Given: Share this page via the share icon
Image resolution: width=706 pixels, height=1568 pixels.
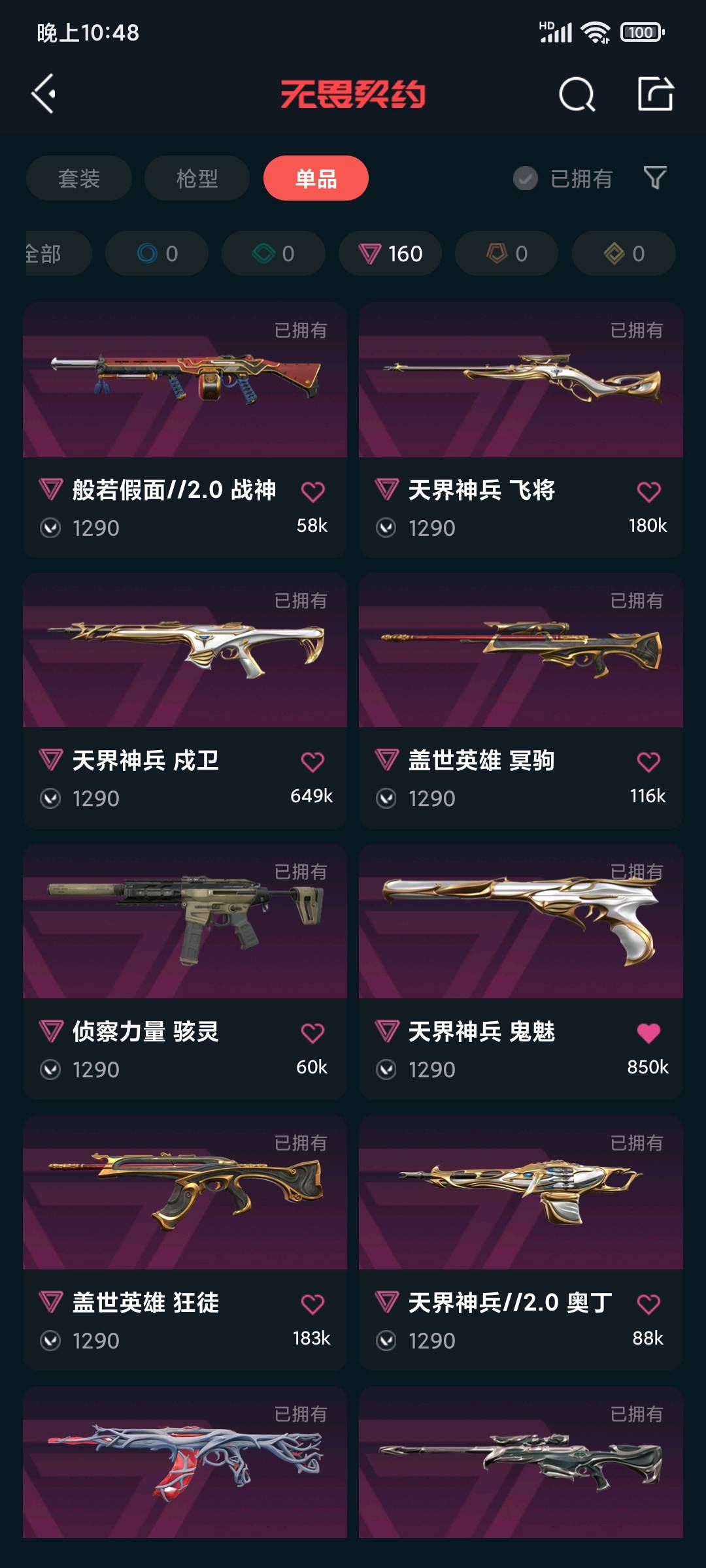Looking at the screenshot, I should tap(655, 94).
